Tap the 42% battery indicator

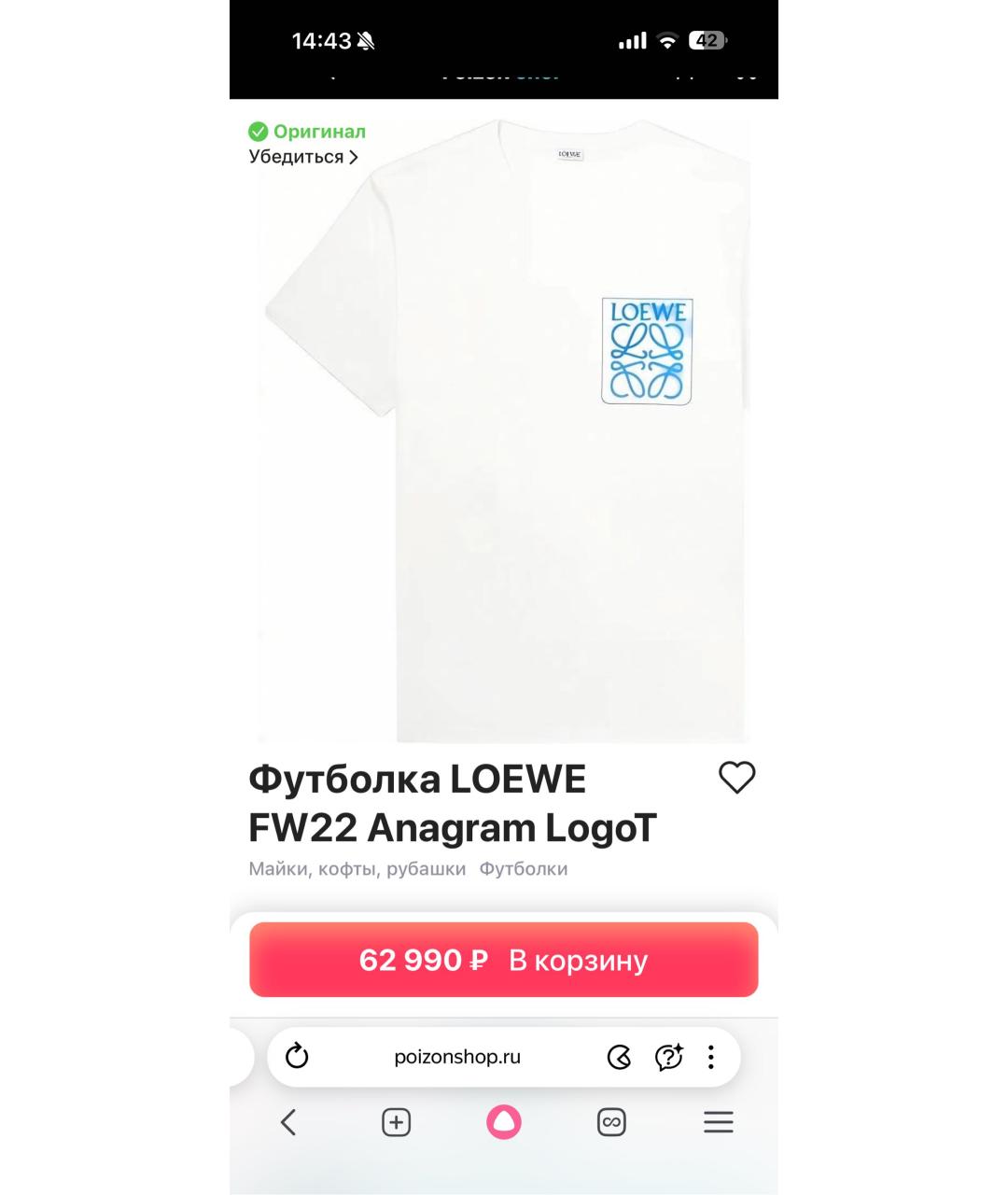point(707,41)
